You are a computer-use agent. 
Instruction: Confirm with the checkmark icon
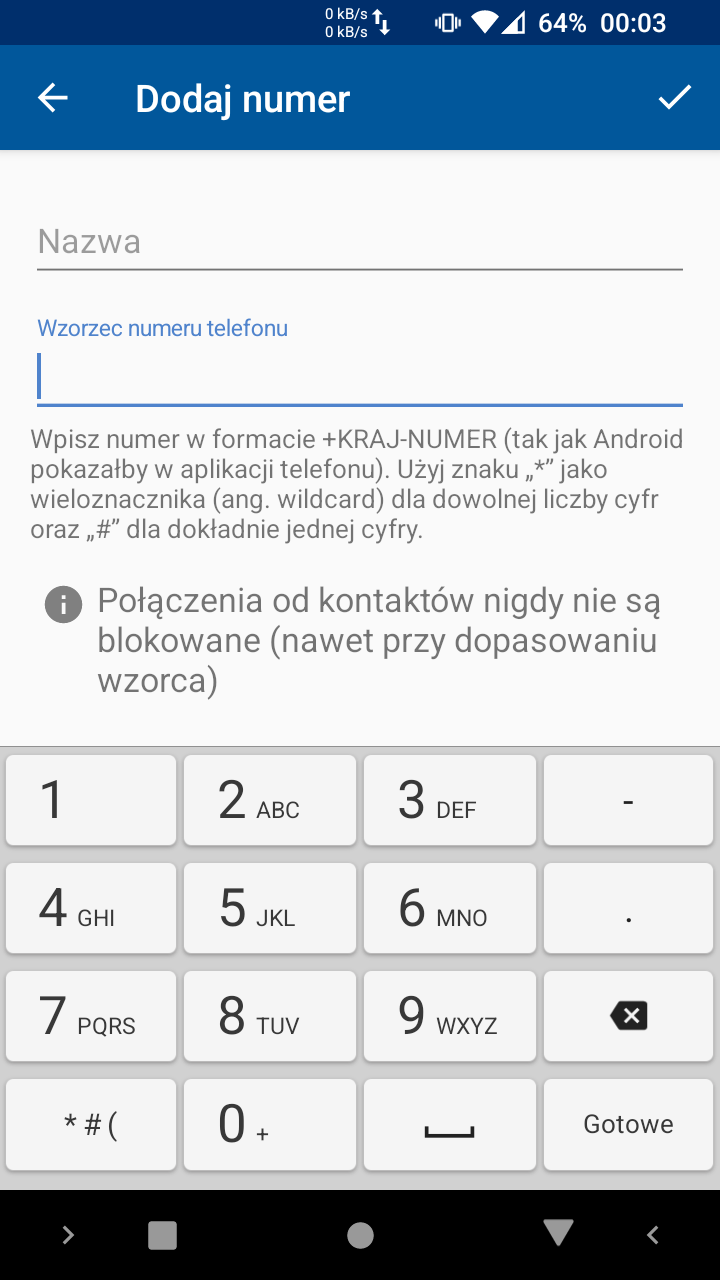tap(675, 98)
